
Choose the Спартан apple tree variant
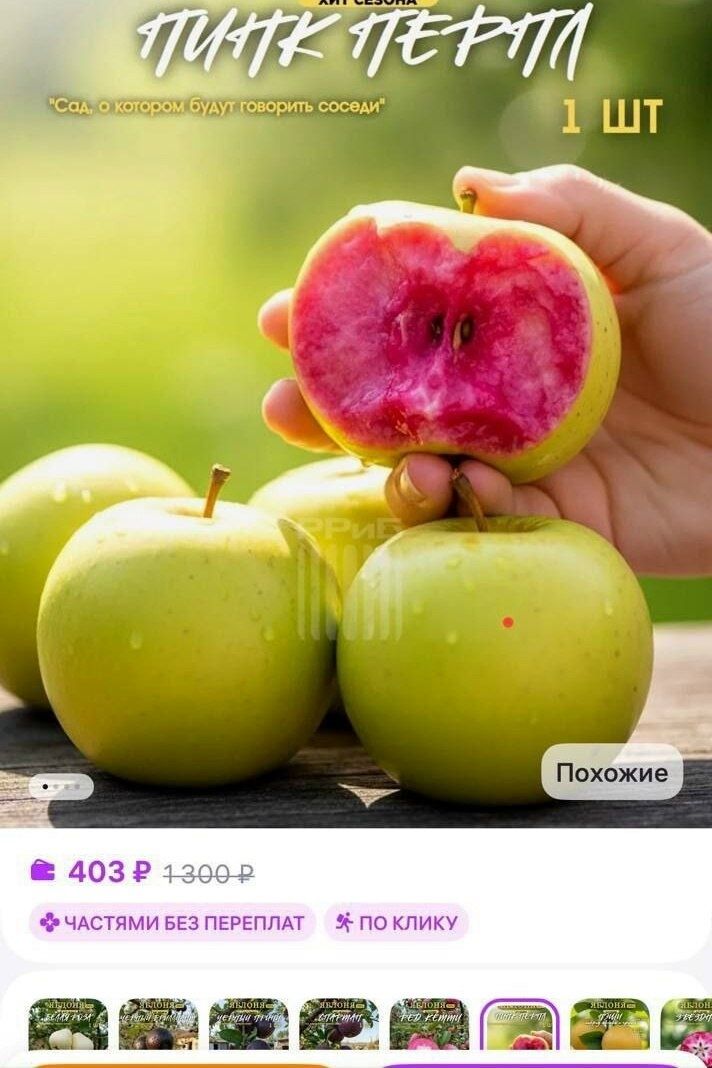pos(339,1024)
